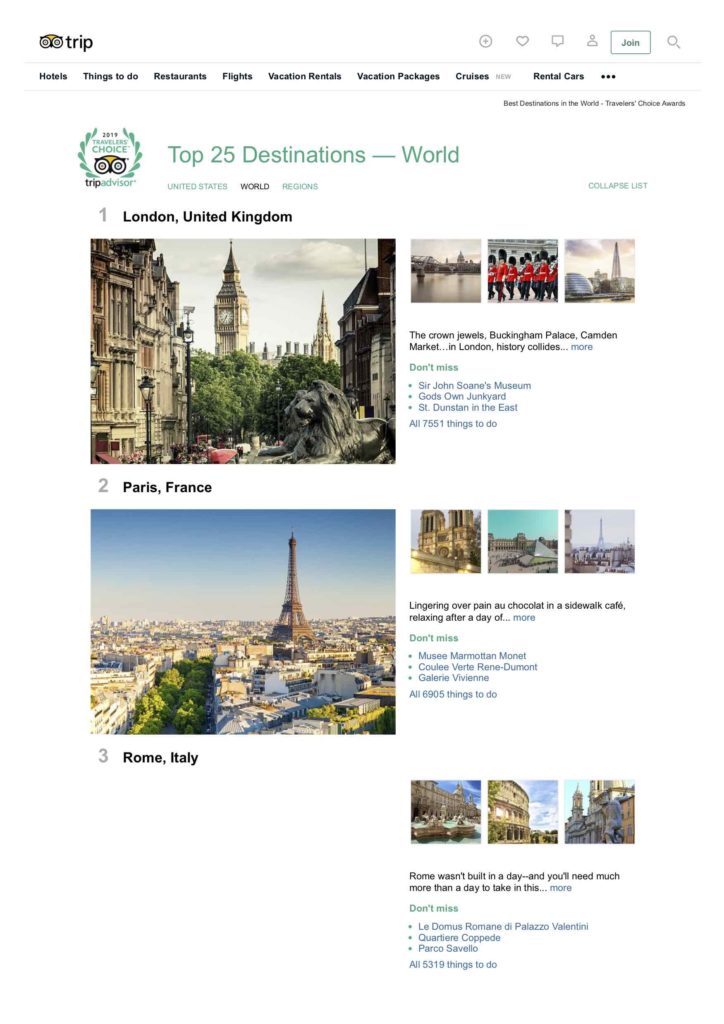Open the large Eiffel Tower Paris photo
Image resolution: width=724 pixels, height=1024 pixels.
point(243,621)
